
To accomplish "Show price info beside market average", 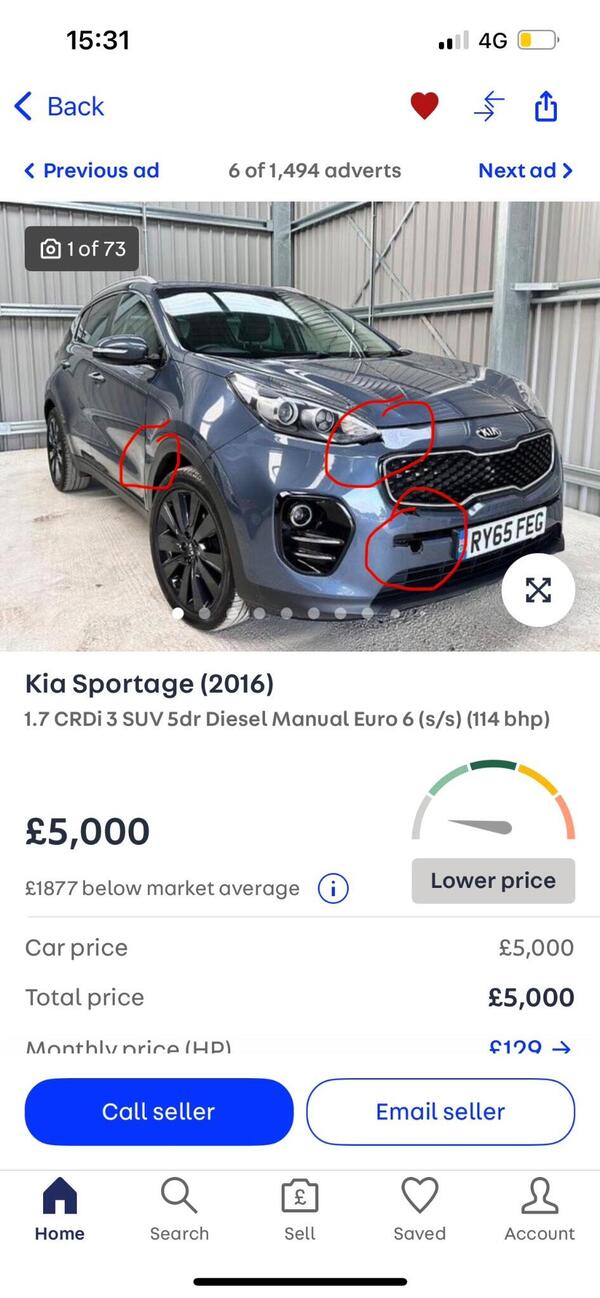I will 333,888.
